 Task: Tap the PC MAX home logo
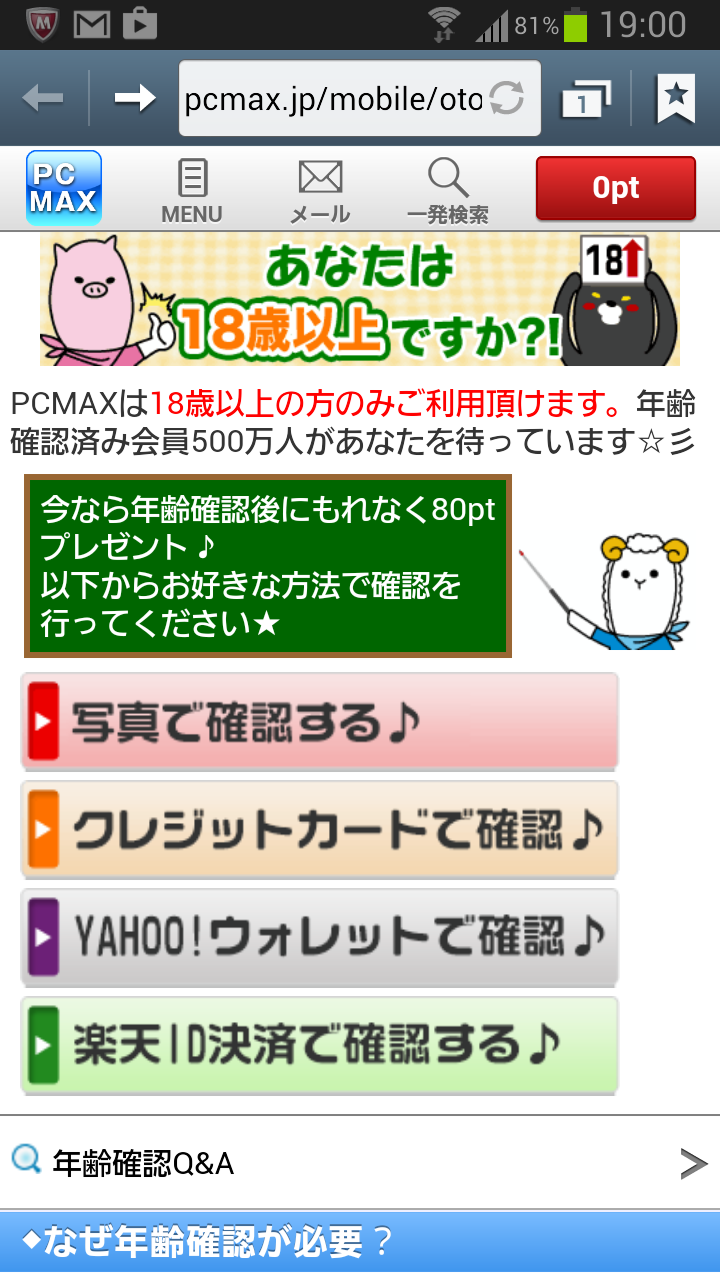pyautogui.click(x=63, y=188)
